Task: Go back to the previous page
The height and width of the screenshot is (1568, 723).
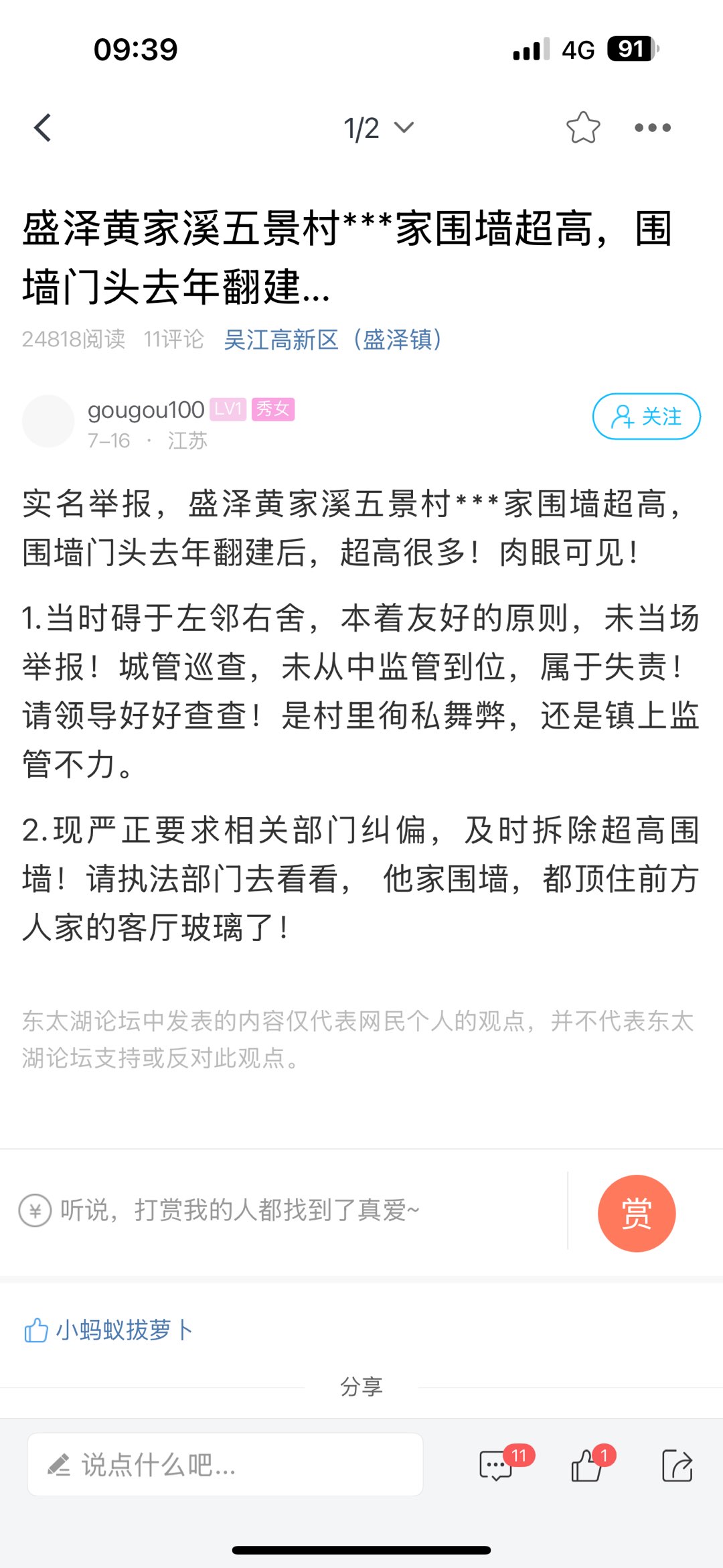Action: [x=43, y=128]
